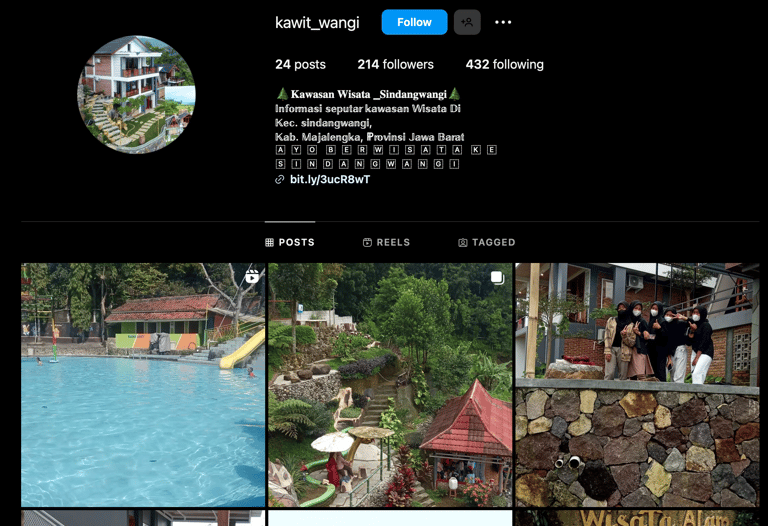
Task: Open suggested accounts via the add-person button
Action: (x=467, y=22)
